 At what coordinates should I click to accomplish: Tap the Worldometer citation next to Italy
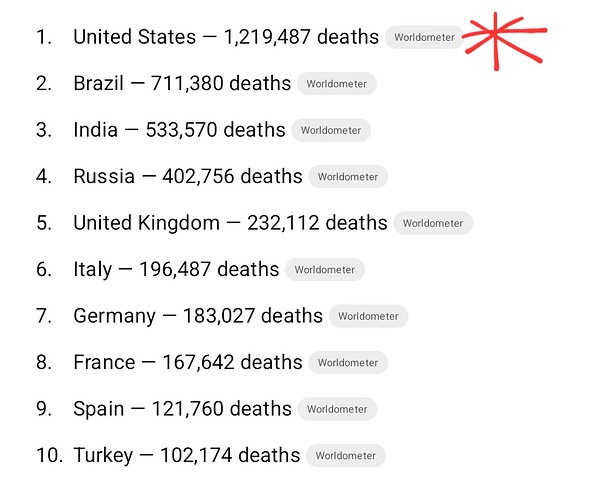(x=325, y=270)
